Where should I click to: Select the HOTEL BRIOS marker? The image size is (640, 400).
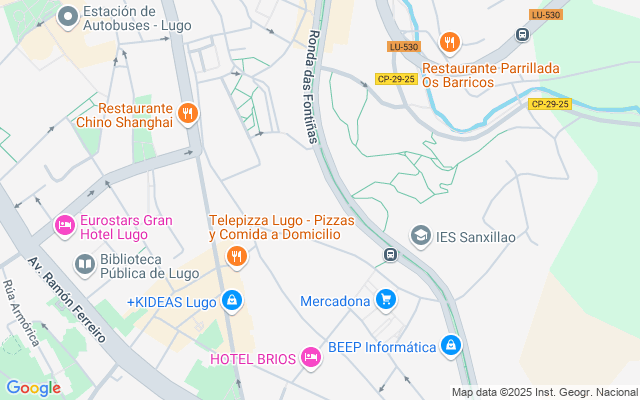pyautogui.click(x=311, y=357)
